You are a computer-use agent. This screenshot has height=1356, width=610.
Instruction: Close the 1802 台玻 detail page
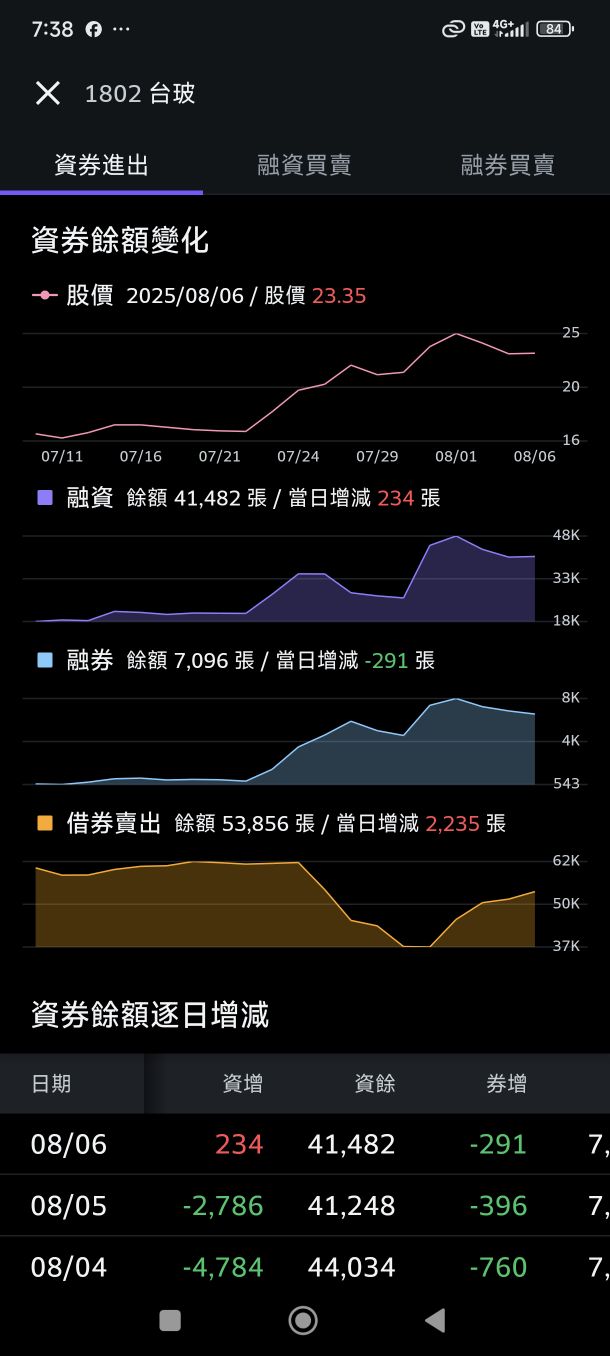[x=48, y=94]
